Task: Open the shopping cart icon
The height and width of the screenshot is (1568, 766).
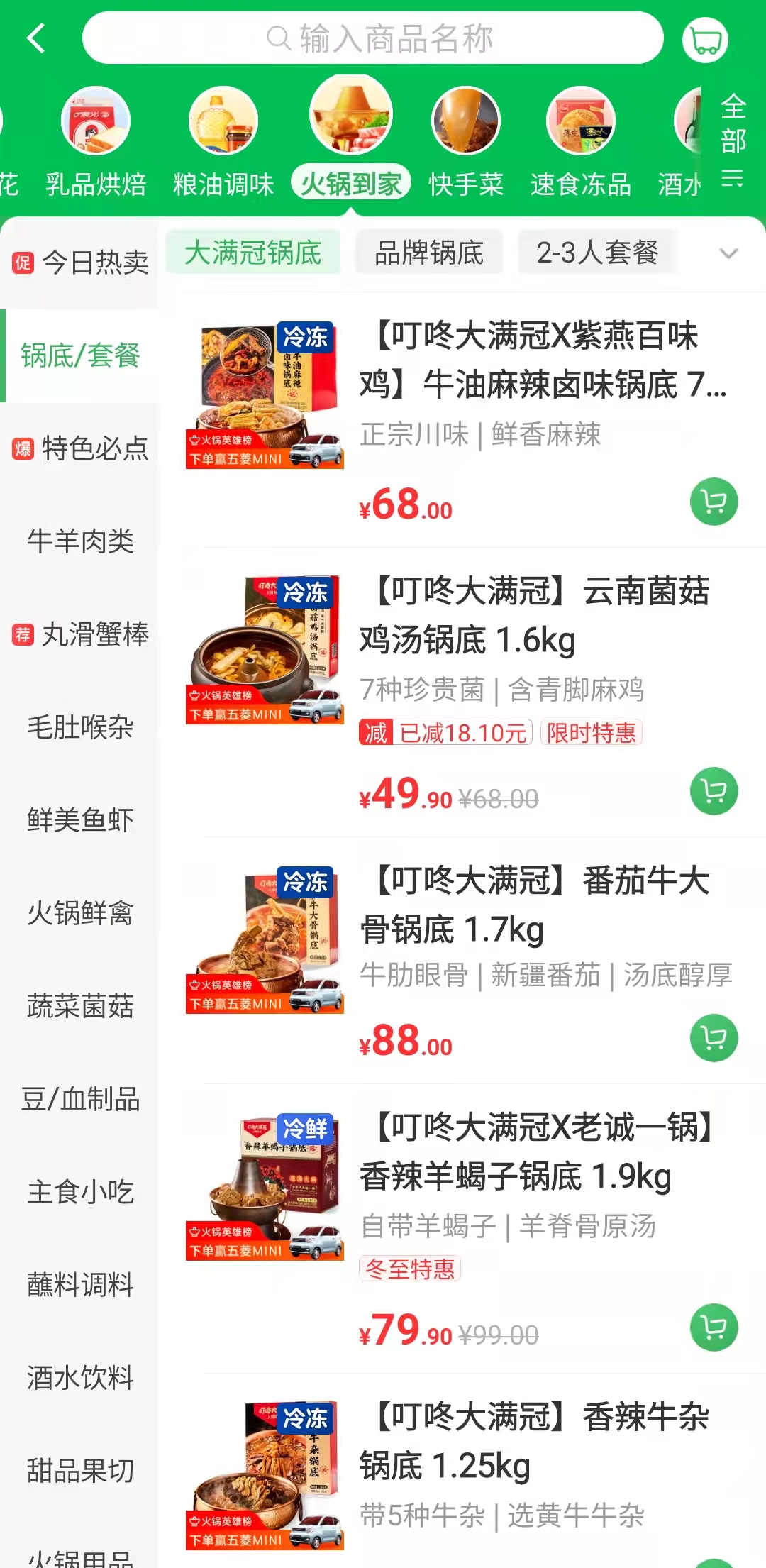Action: point(705,40)
